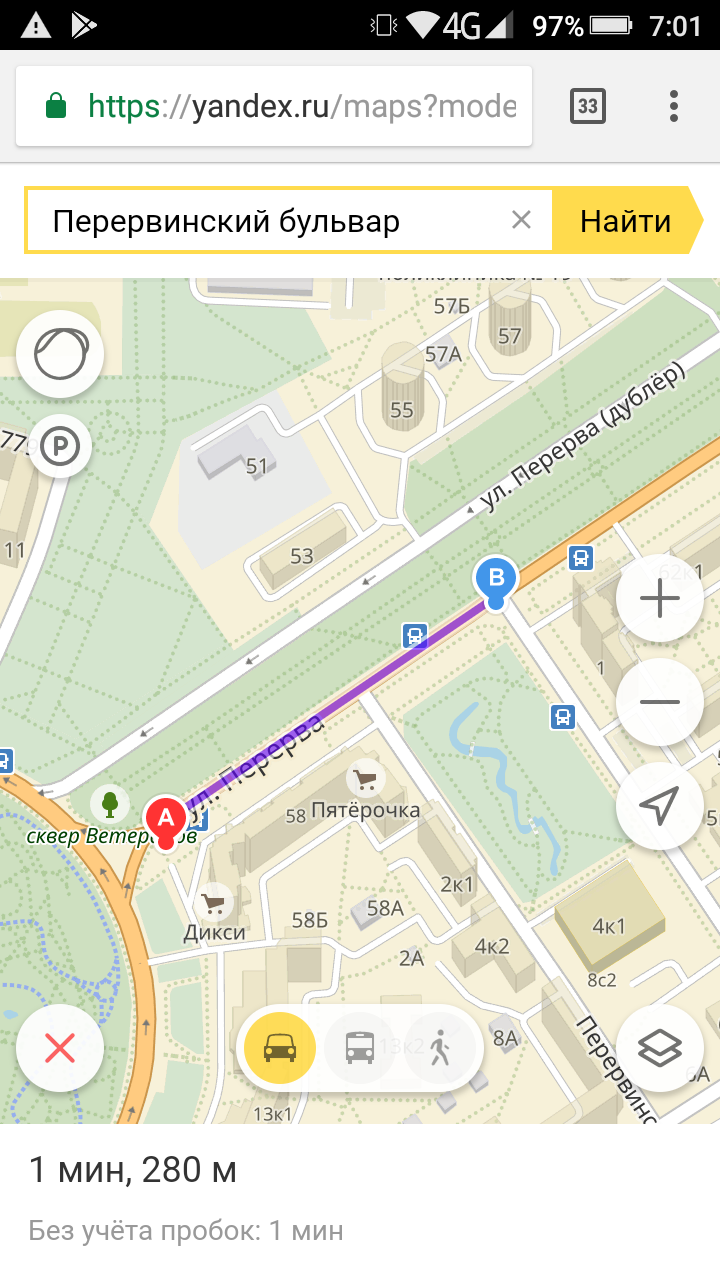This screenshot has width=720, height=1280.
Task: Center map on my location
Action: pyautogui.click(x=660, y=806)
